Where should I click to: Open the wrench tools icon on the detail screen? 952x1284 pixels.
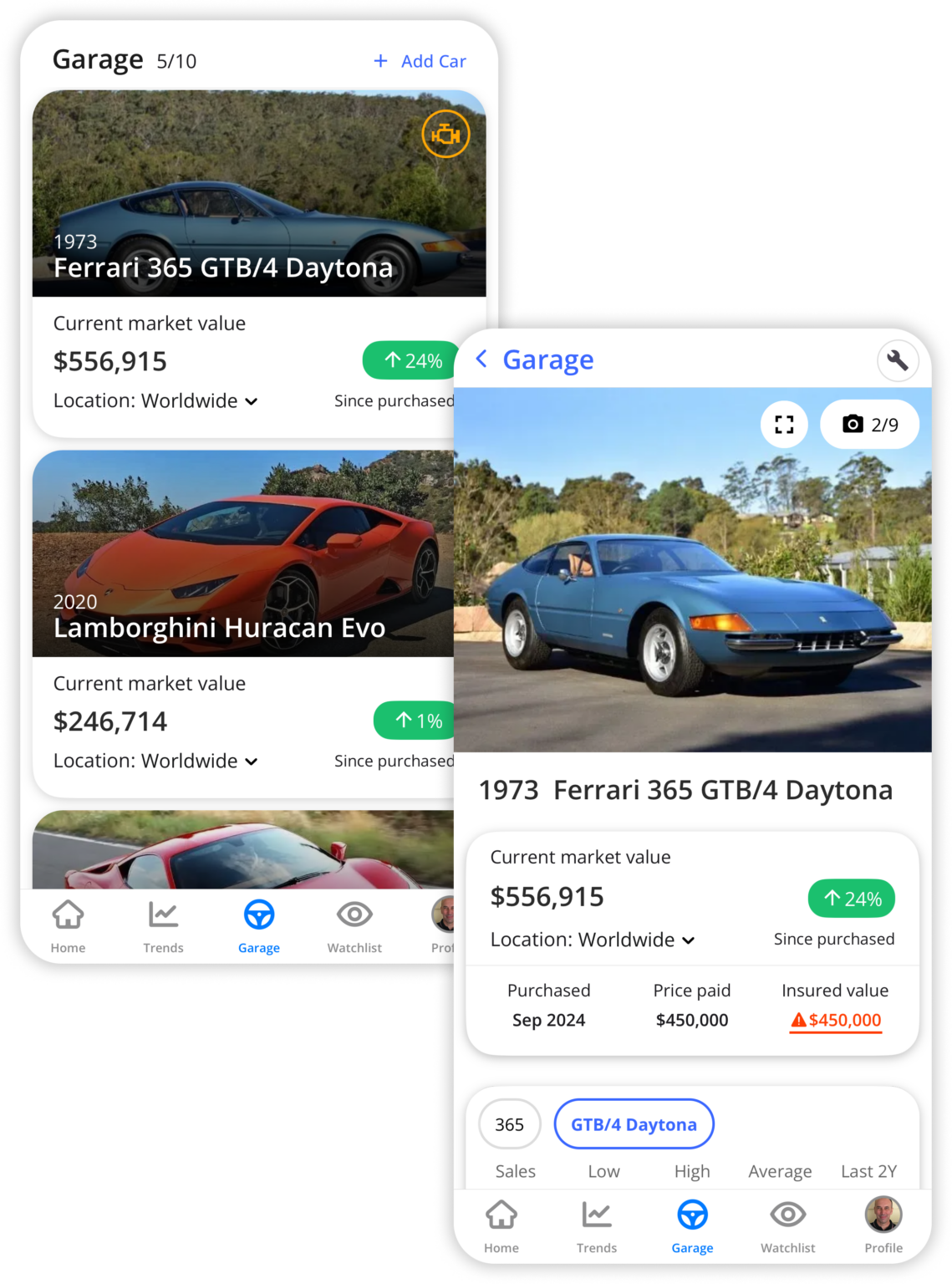coord(896,360)
